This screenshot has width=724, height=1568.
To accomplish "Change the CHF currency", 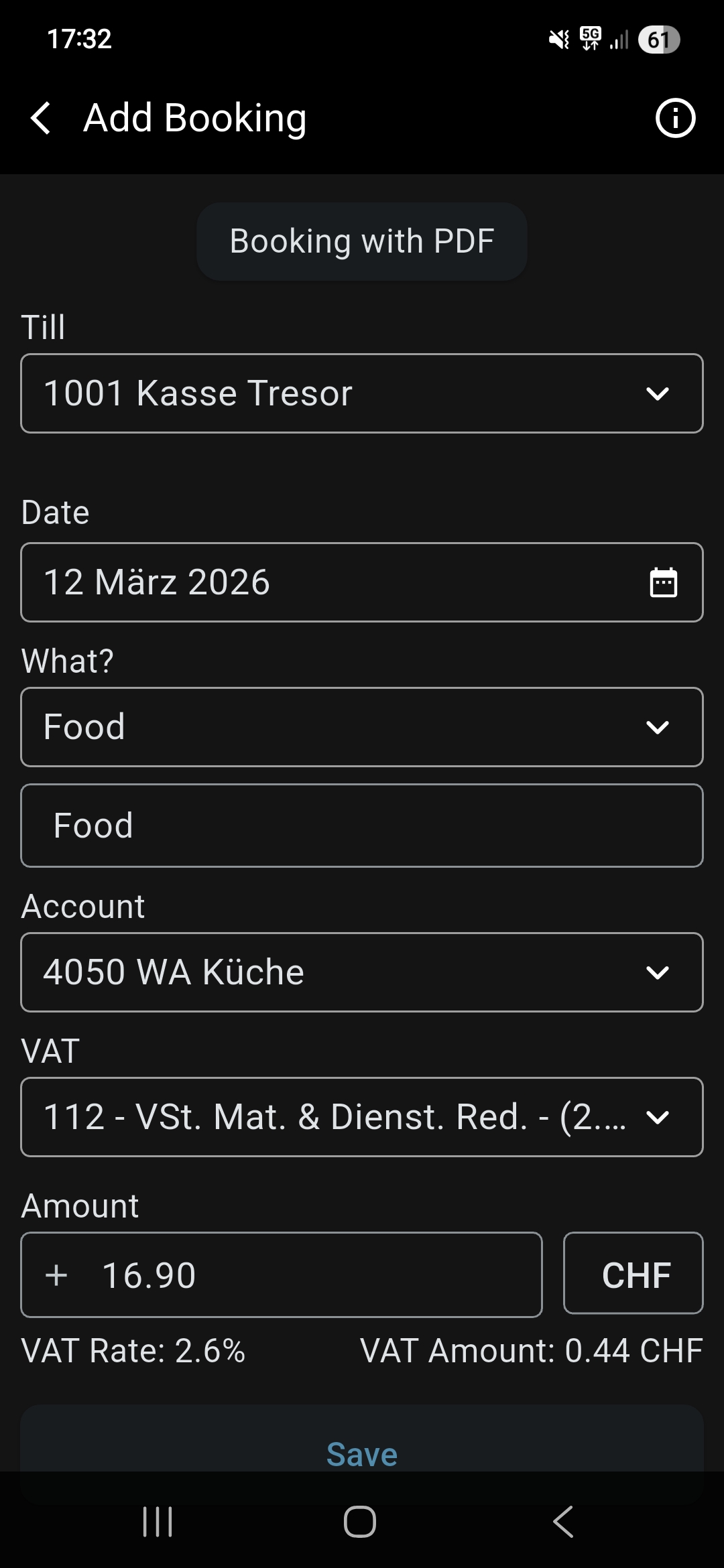I will 633,1273.
